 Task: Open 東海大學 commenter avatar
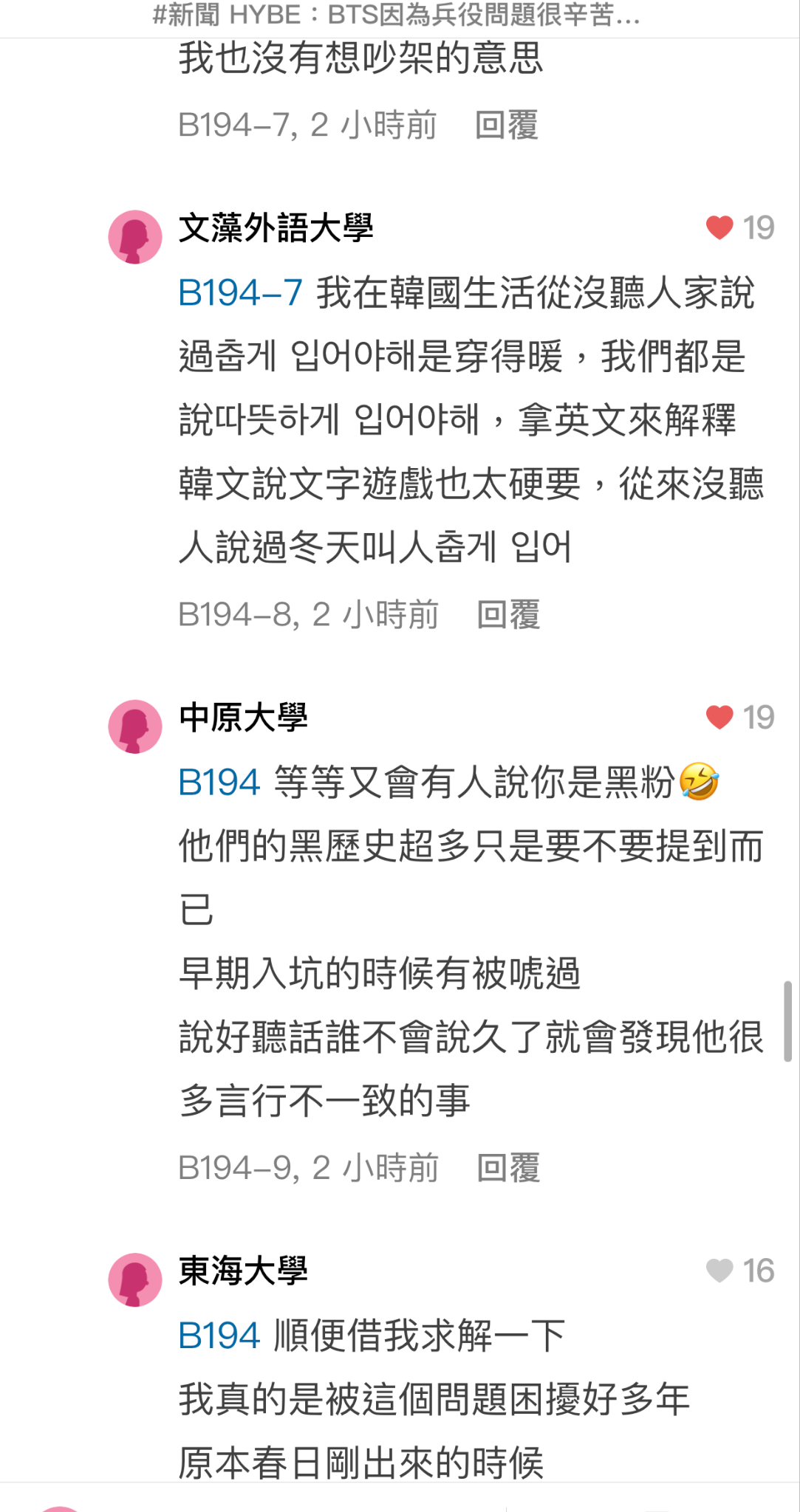[x=135, y=1280]
